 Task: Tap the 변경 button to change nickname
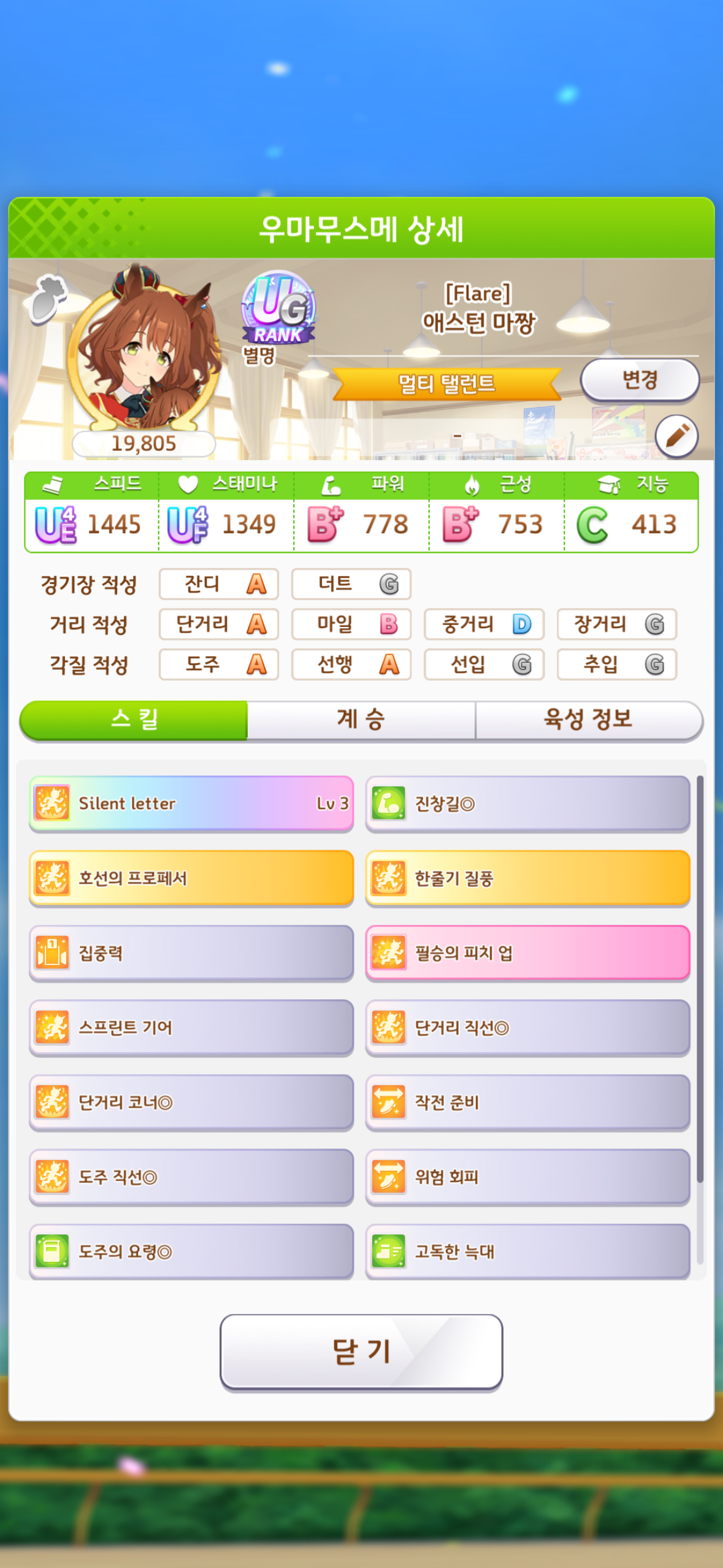pos(639,380)
